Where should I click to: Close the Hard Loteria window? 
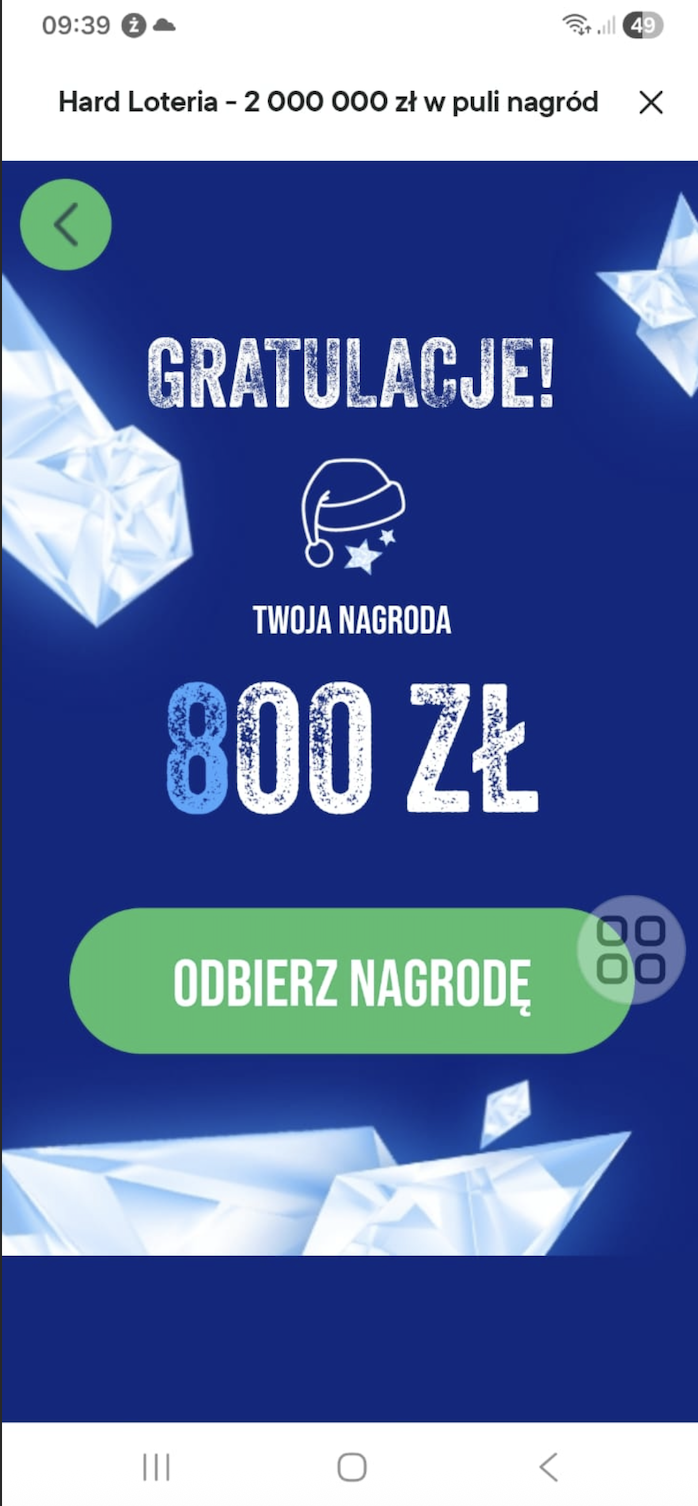[651, 102]
